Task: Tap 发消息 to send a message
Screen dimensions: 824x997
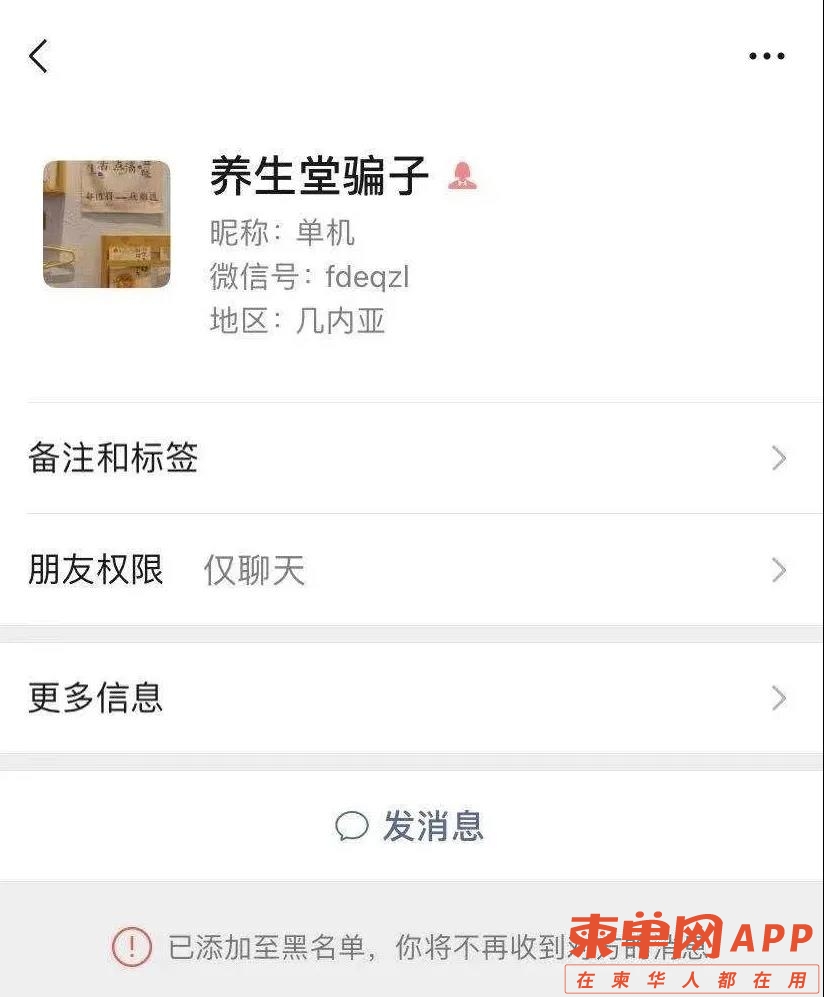Action: [411, 827]
